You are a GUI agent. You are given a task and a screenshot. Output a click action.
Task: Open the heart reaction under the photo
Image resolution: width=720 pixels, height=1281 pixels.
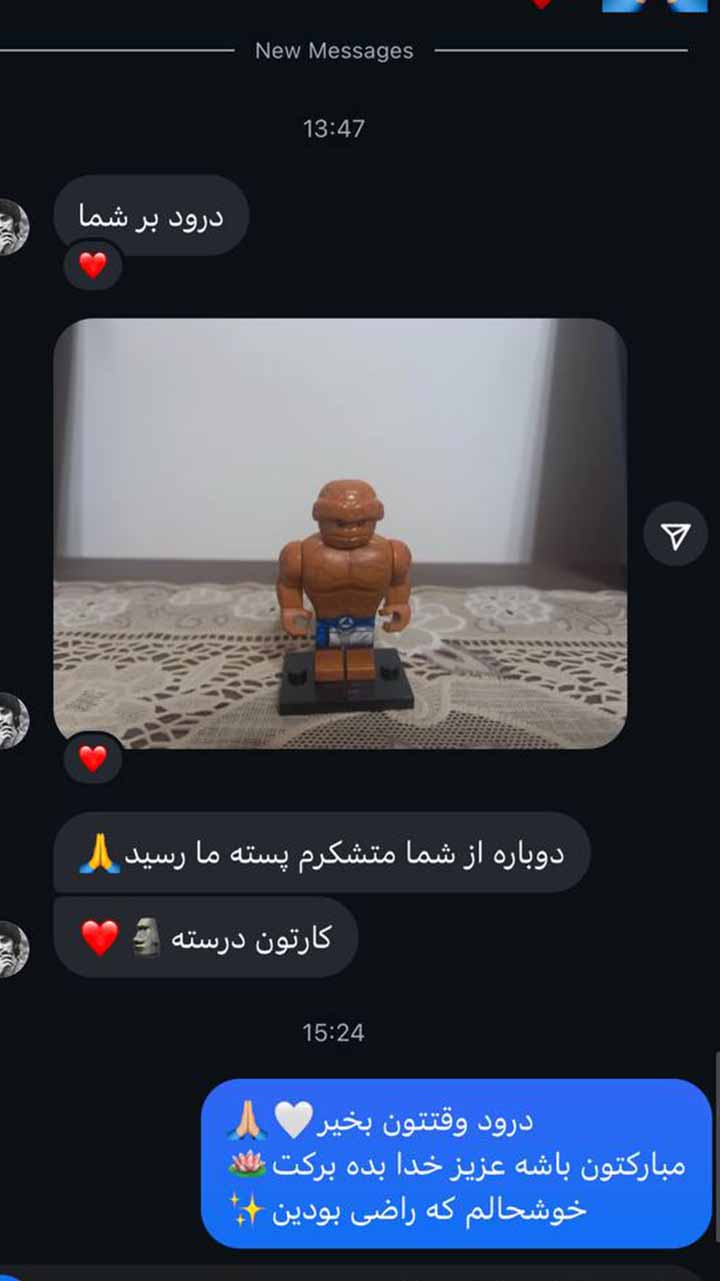[93, 759]
